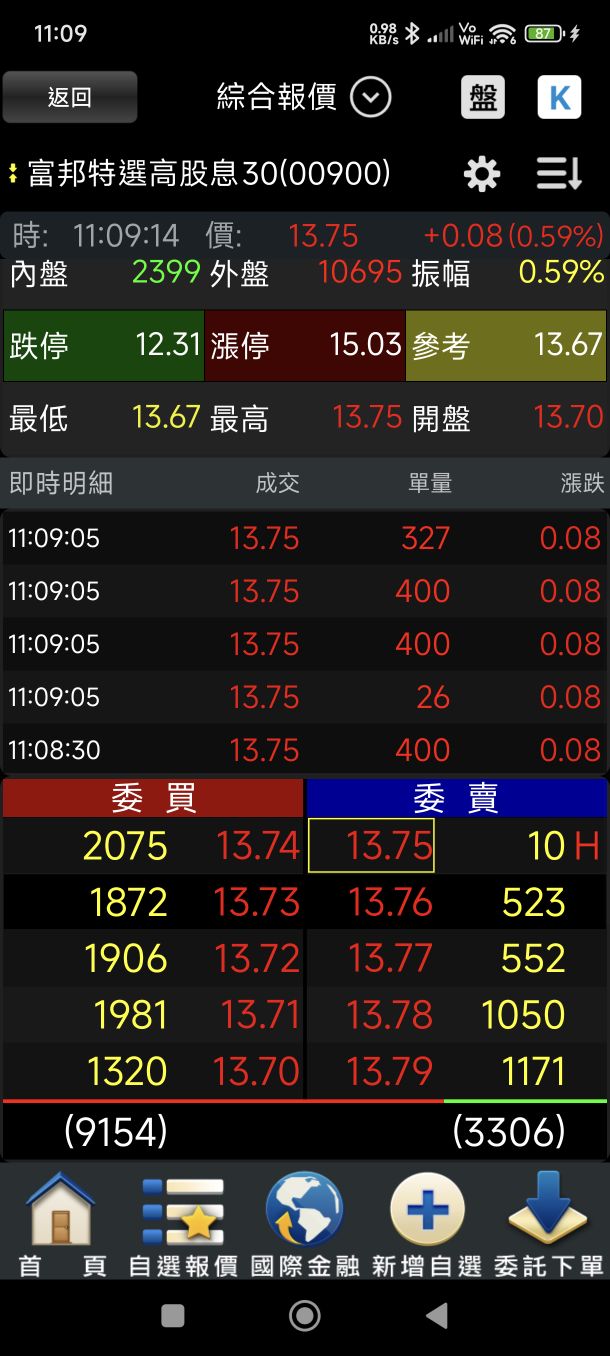Expand the 綜合報價 dropdown

click(x=370, y=97)
